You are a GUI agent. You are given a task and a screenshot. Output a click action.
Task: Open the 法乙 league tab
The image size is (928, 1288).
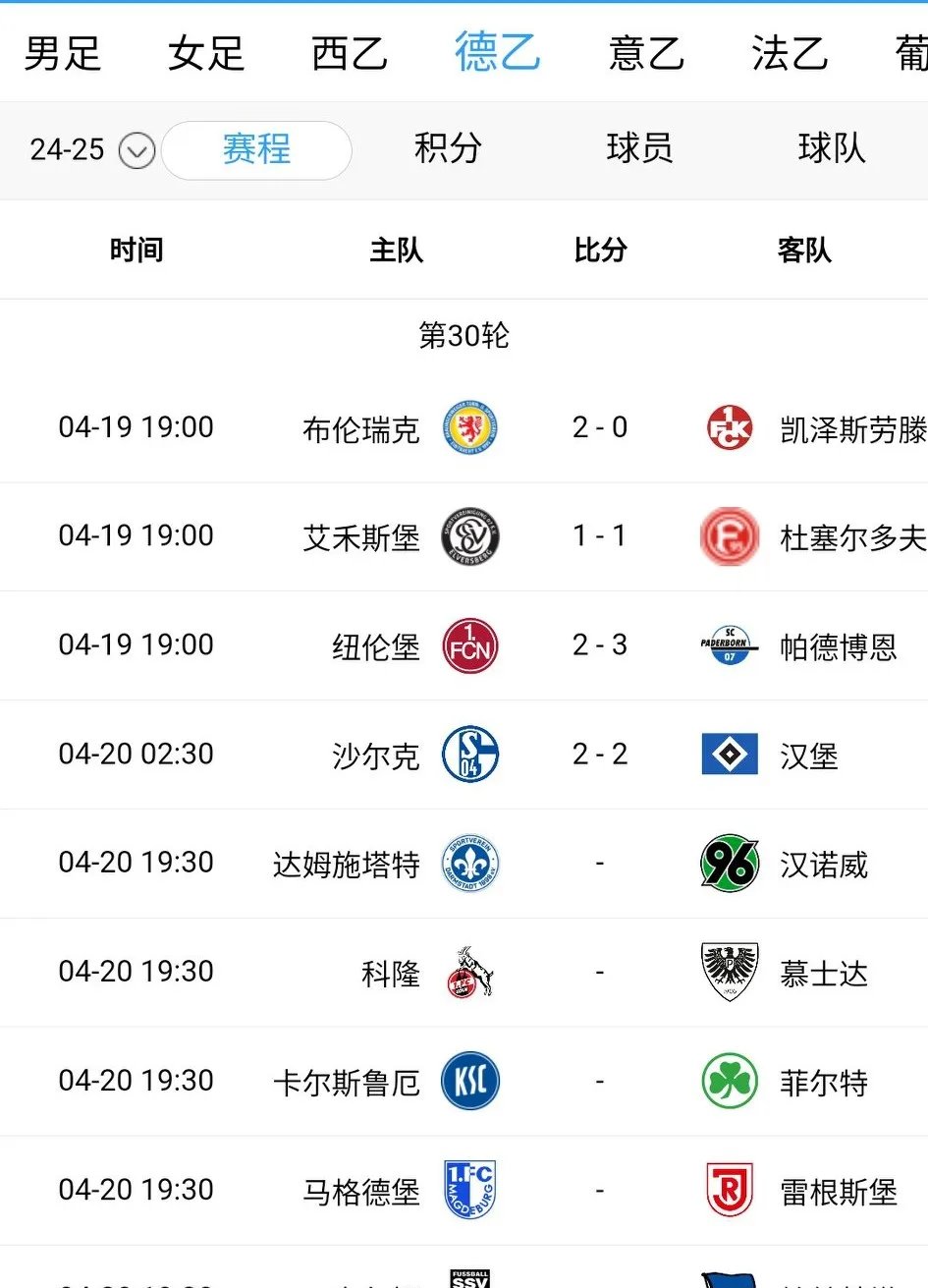(790, 53)
